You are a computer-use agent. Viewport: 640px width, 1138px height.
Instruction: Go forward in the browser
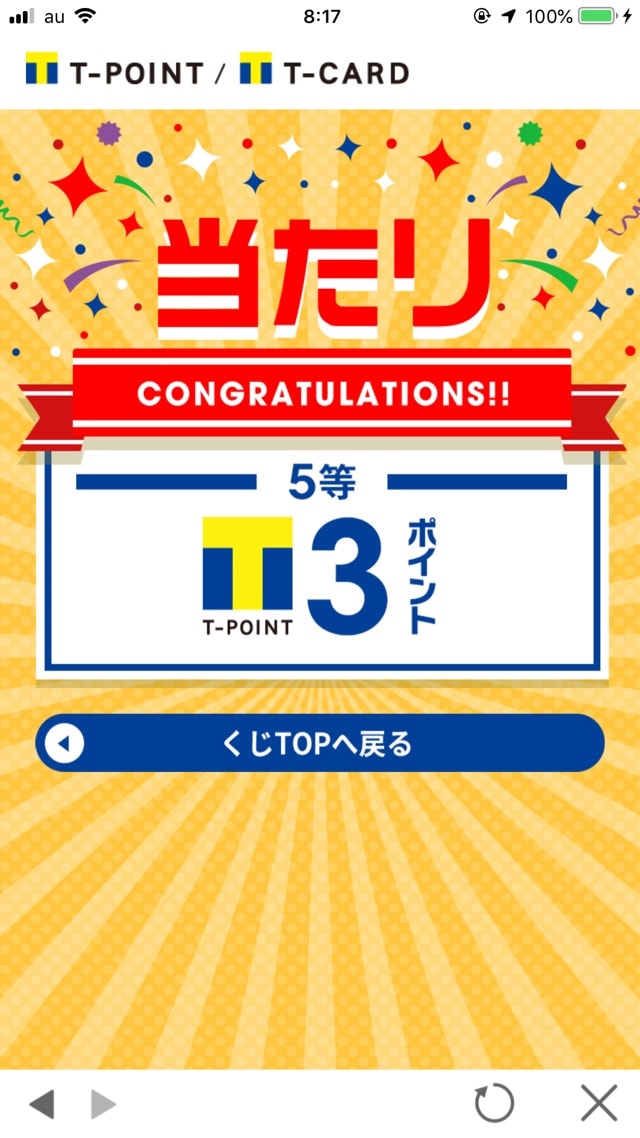[103, 1104]
